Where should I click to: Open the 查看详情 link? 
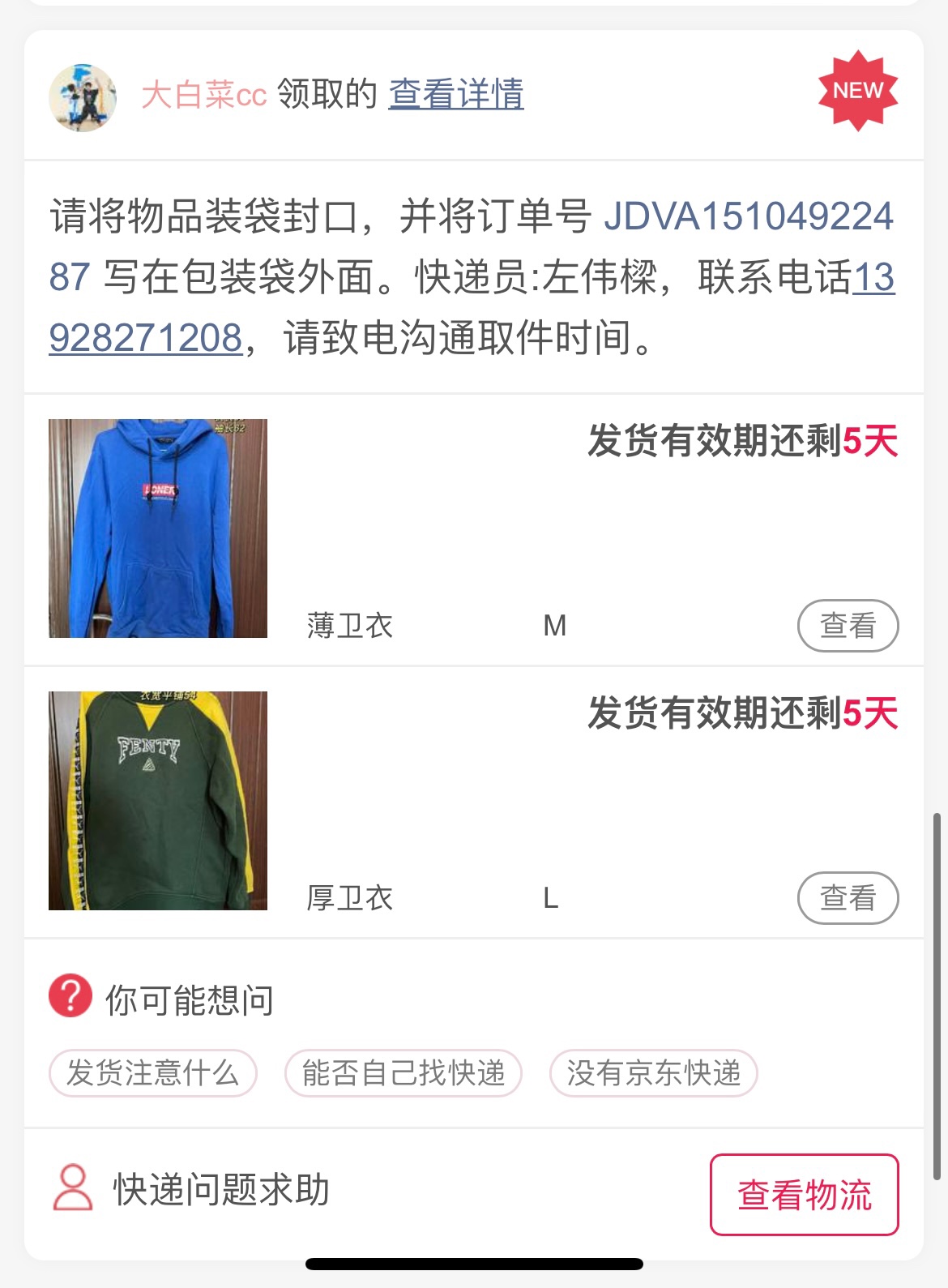pos(456,94)
